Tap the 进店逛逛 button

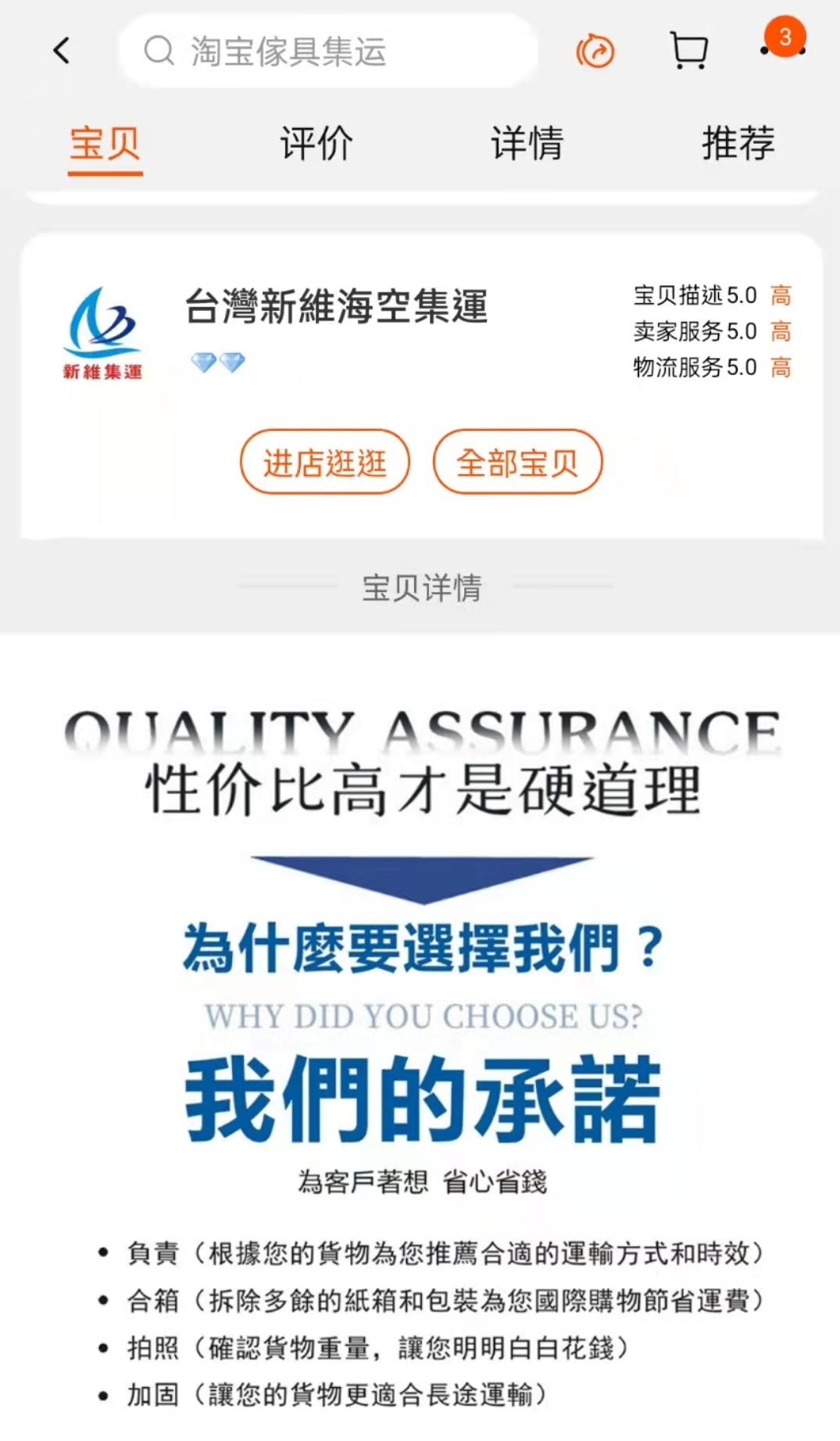click(325, 463)
